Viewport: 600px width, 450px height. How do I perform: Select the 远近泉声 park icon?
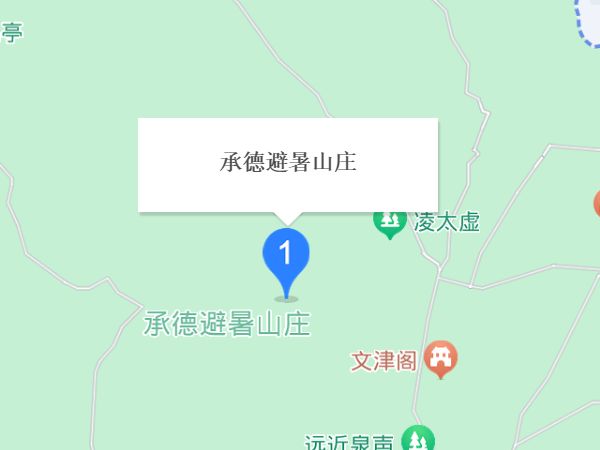(x=418, y=438)
